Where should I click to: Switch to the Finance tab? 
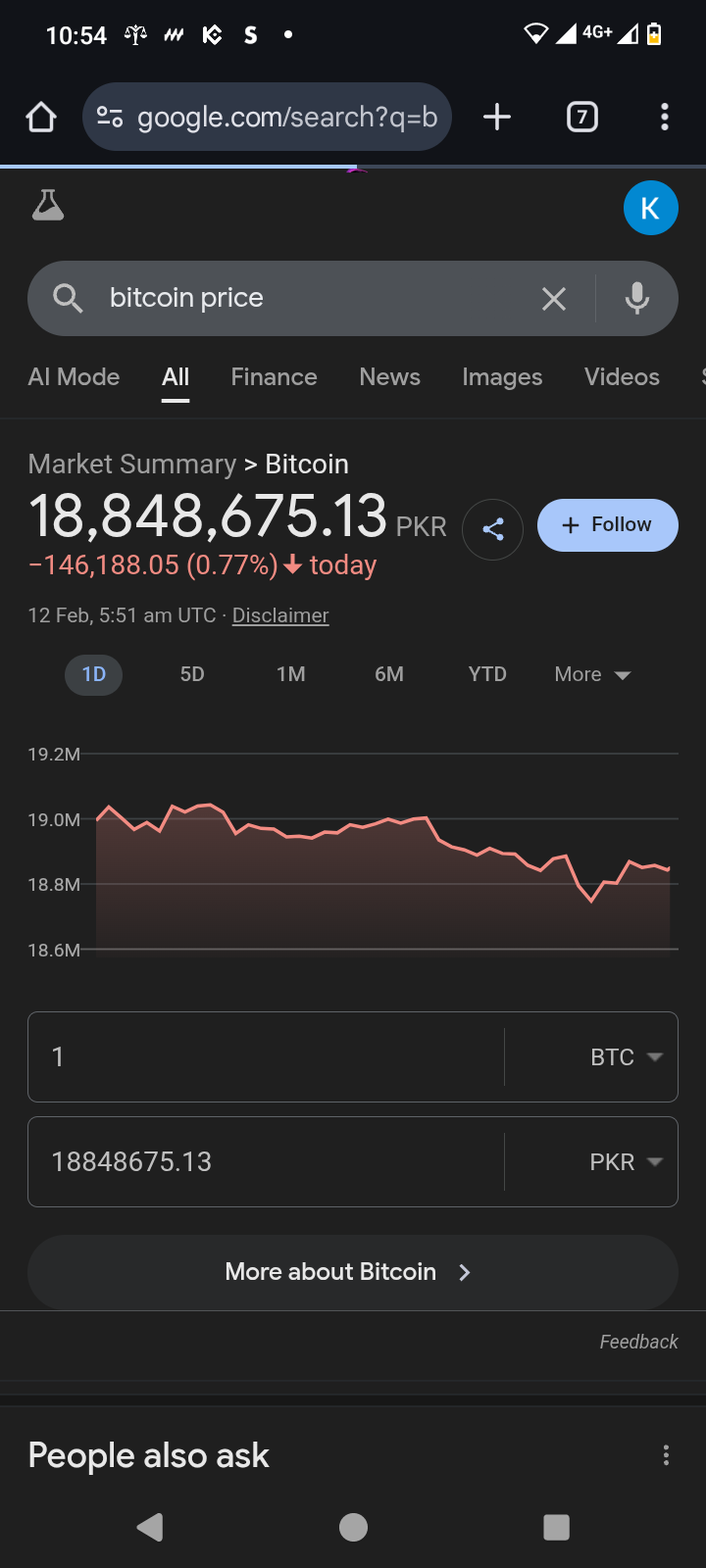274,377
